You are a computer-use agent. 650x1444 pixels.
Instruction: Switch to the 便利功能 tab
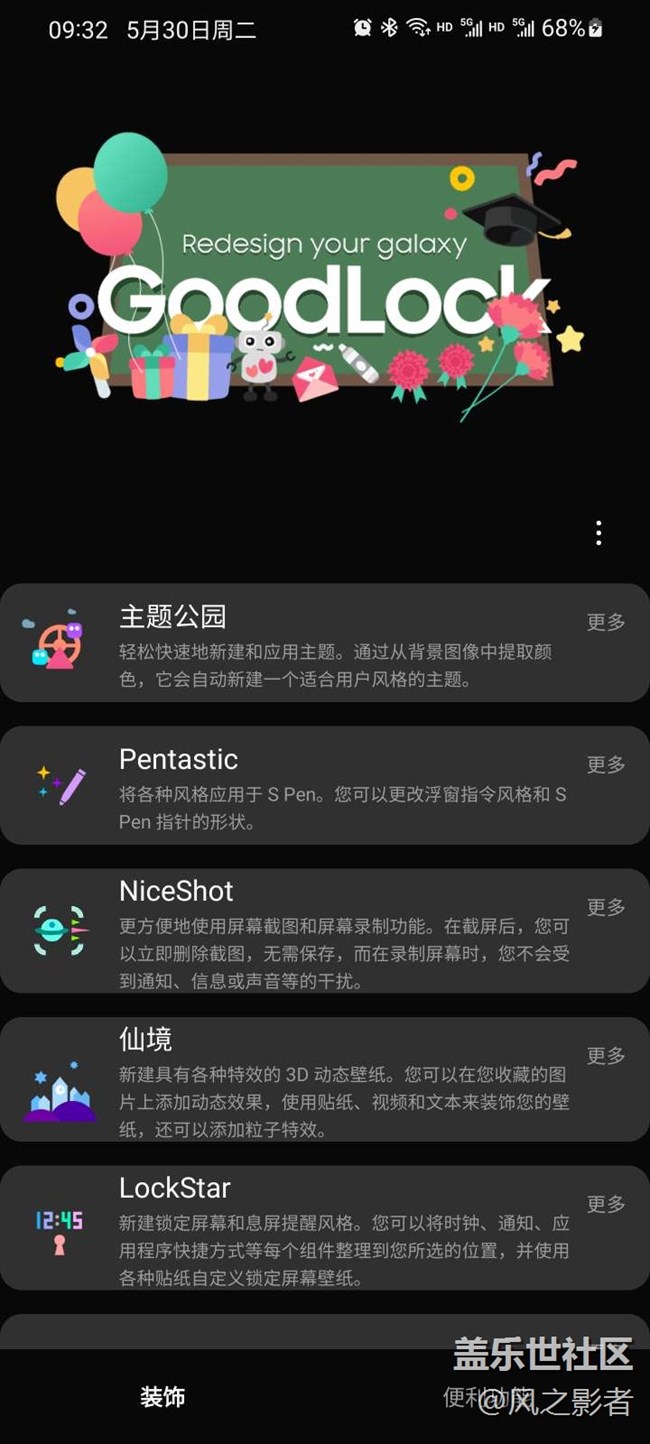coord(487,1397)
